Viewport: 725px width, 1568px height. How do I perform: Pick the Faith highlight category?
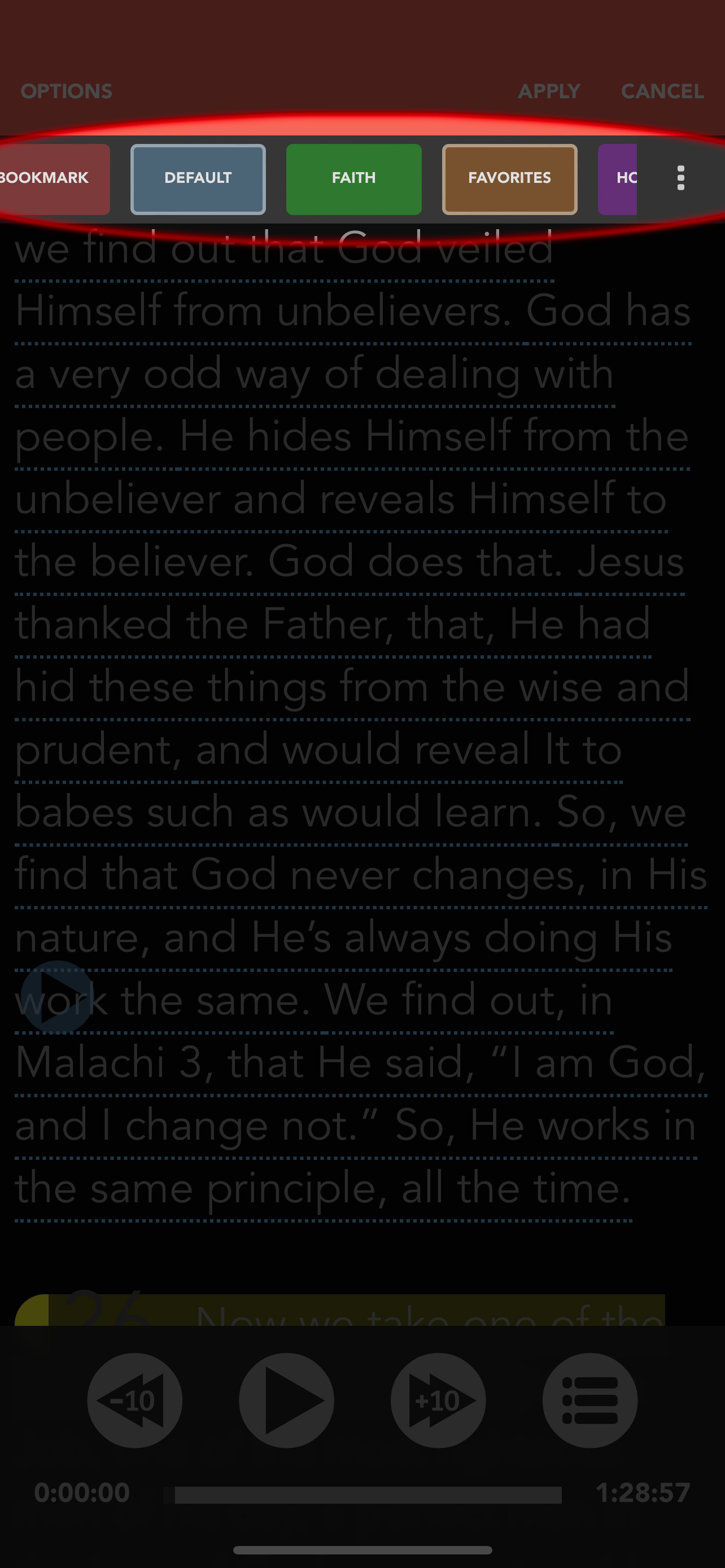coord(353,179)
